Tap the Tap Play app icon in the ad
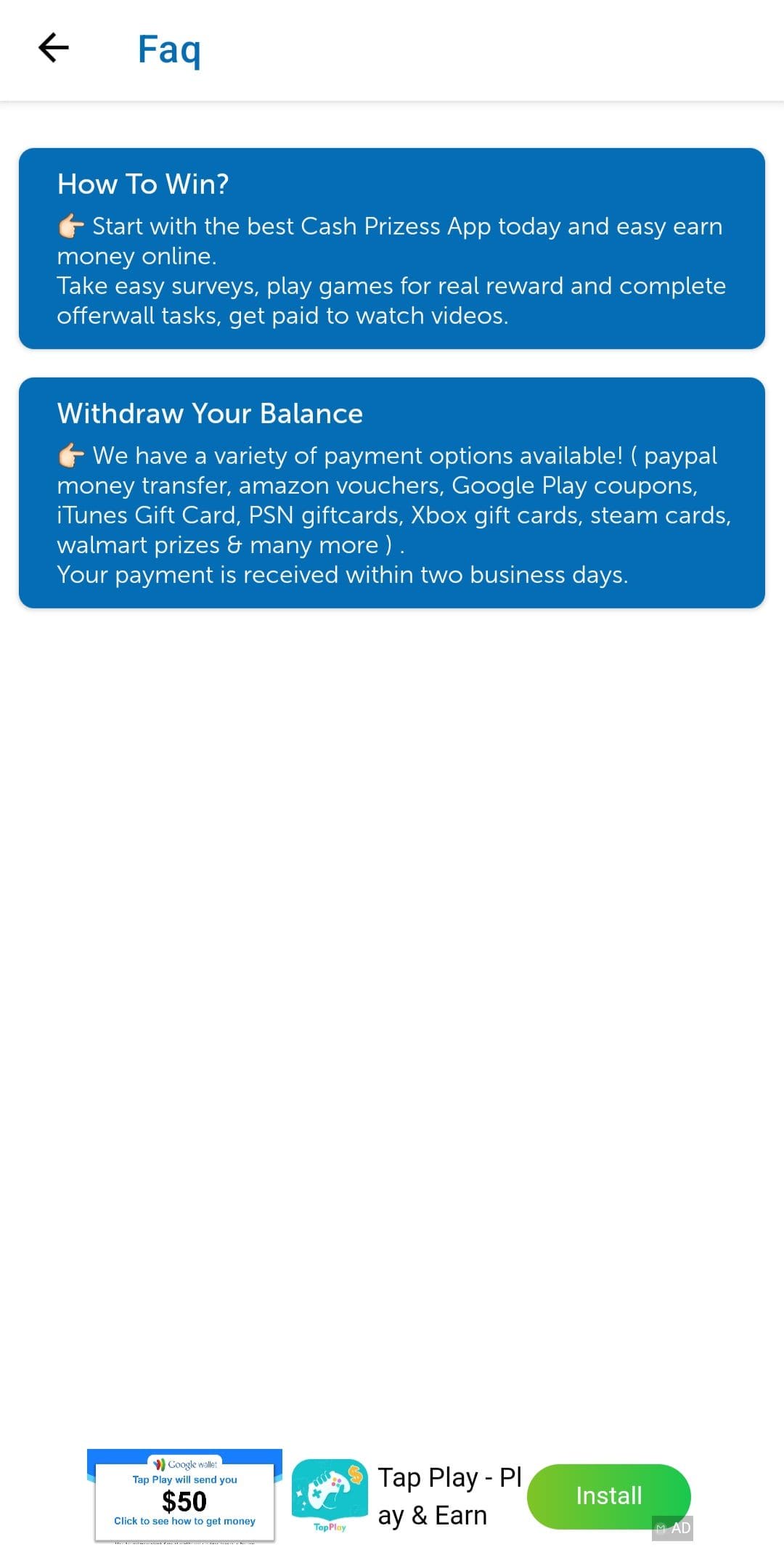The image size is (784, 1547). [330, 1495]
